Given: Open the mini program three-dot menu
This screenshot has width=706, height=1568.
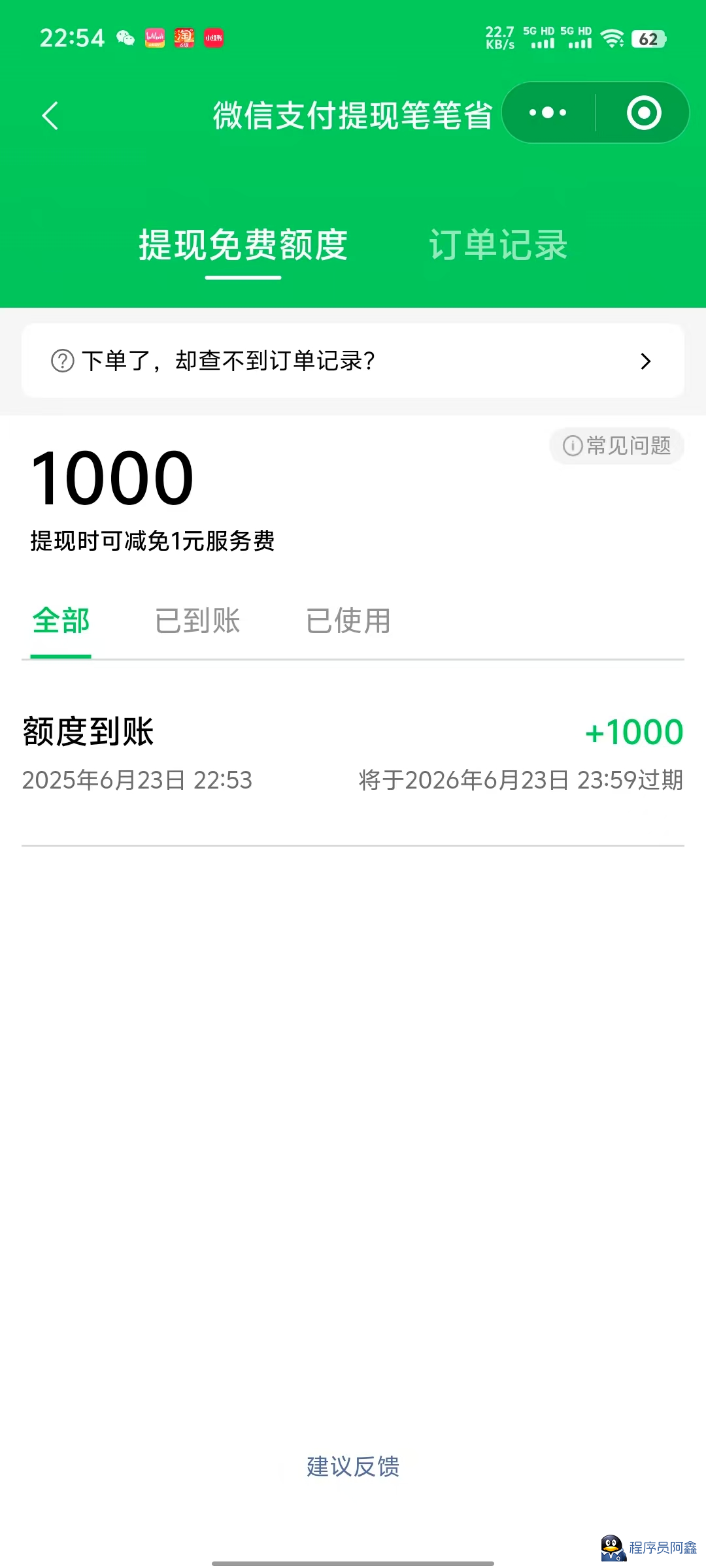Looking at the screenshot, I should (548, 113).
